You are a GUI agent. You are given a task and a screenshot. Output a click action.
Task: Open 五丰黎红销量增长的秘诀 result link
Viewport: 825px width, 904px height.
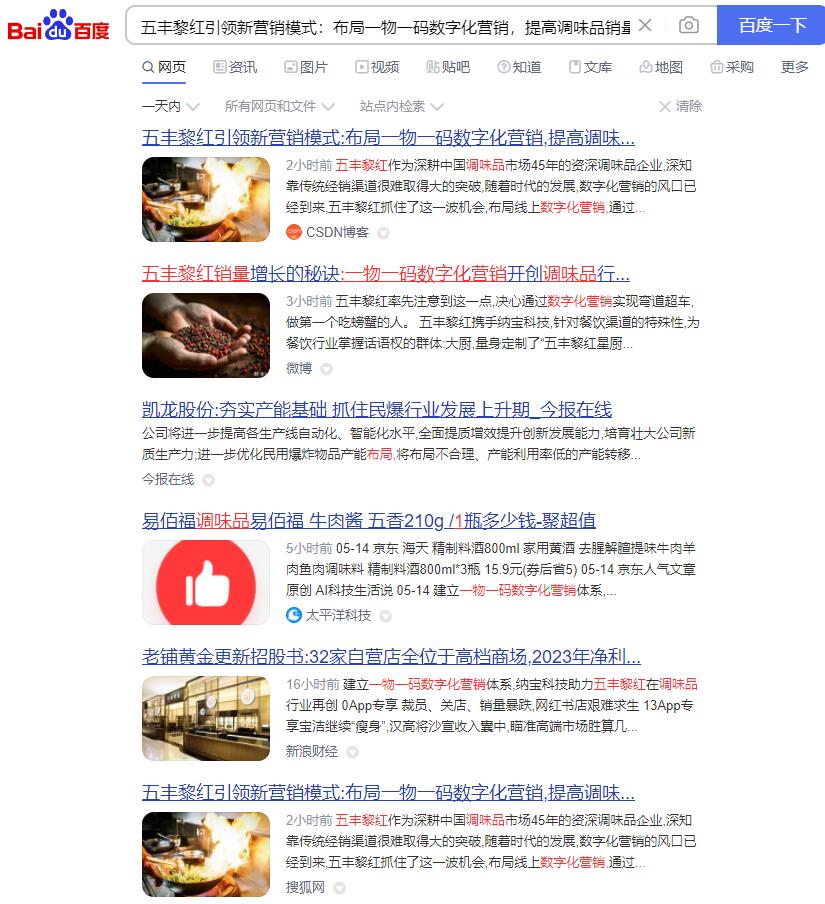coord(386,273)
